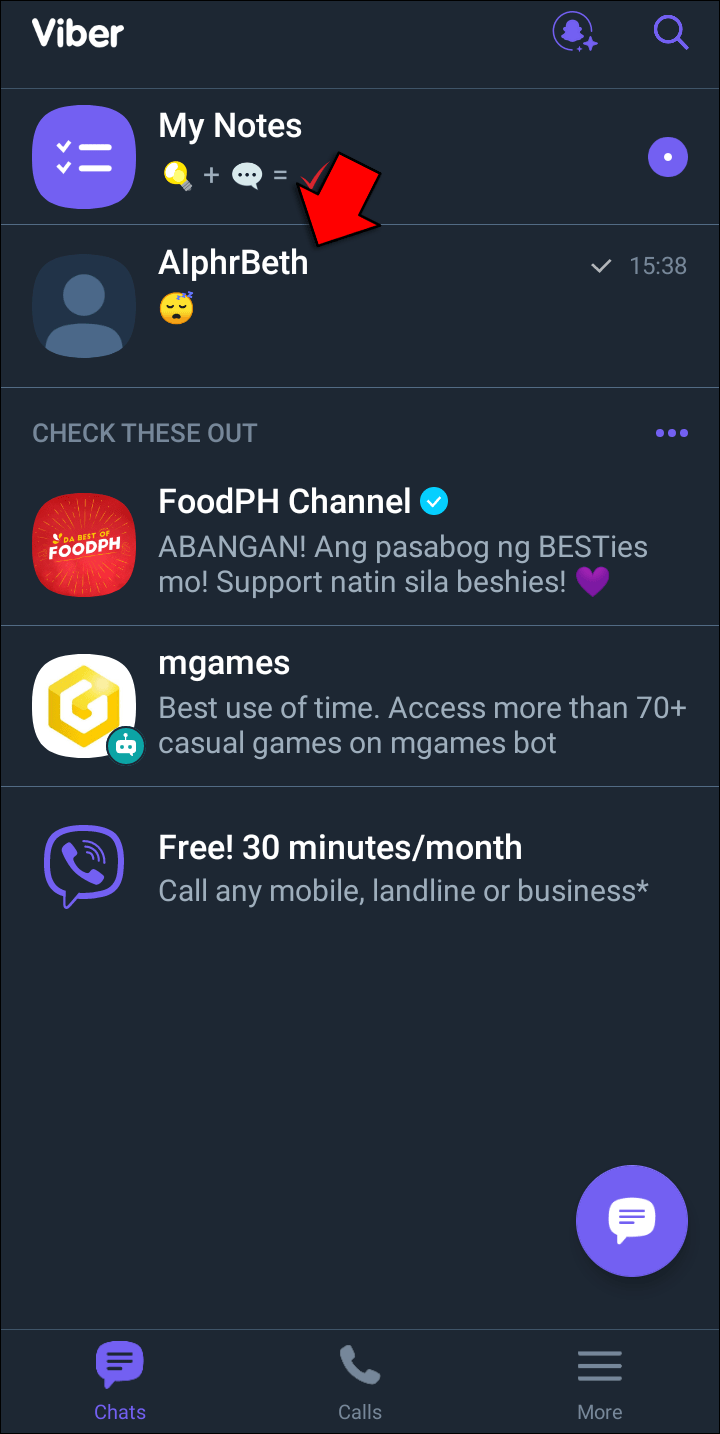The image size is (720, 1434).
Task: View the Free 30 minutes/month offer
Action: coord(360,867)
